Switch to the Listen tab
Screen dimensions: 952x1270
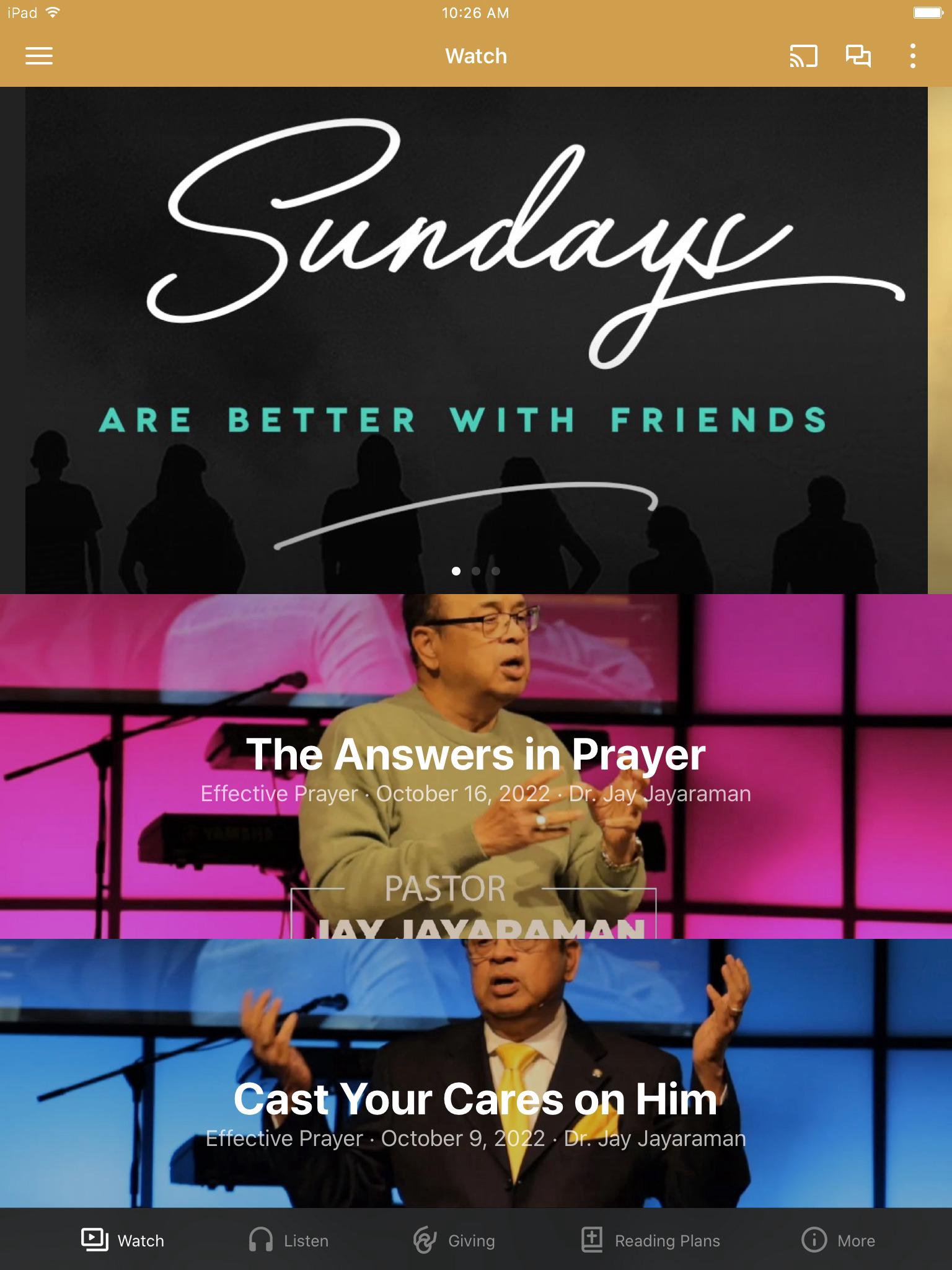coord(289,1240)
